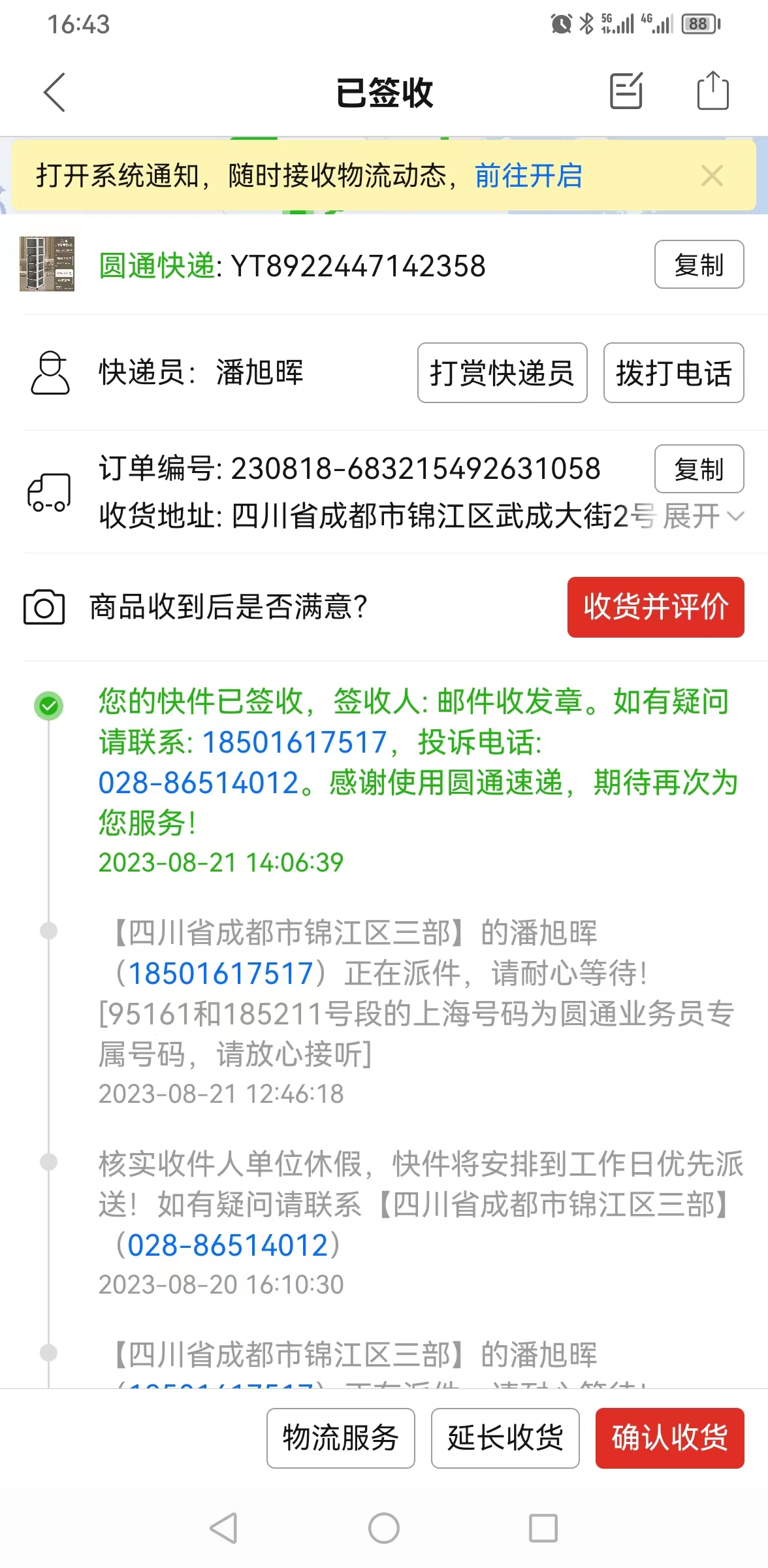Tap 打赏快递员 to tip the courier

point(502,372)
